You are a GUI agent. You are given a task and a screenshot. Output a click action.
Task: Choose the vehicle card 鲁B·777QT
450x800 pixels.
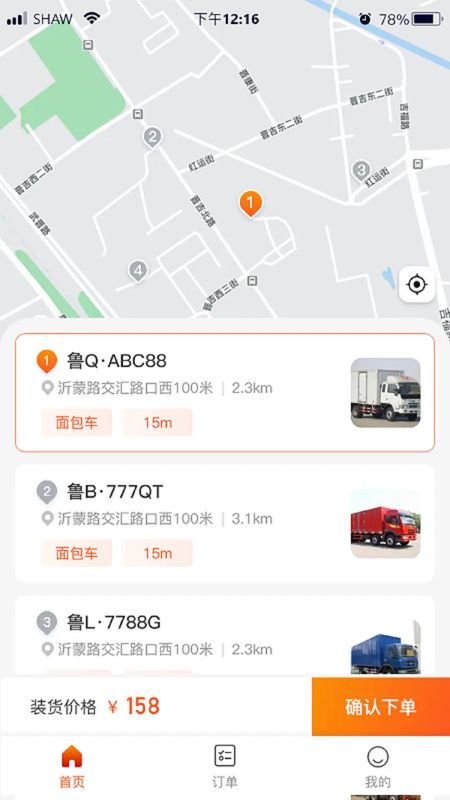point(225,523)
